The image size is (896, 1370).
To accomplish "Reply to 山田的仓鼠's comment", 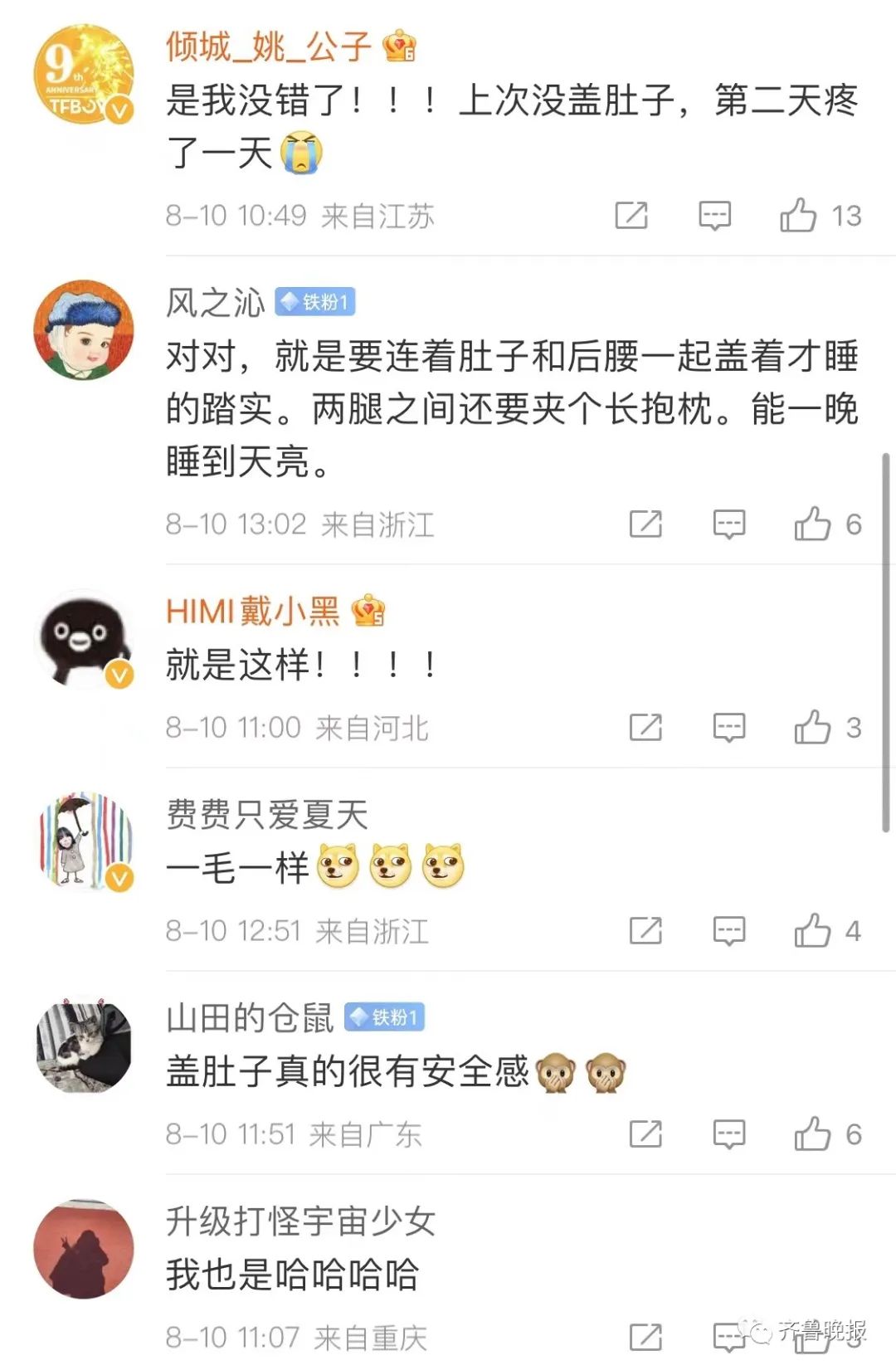I will click(729, 1134).
